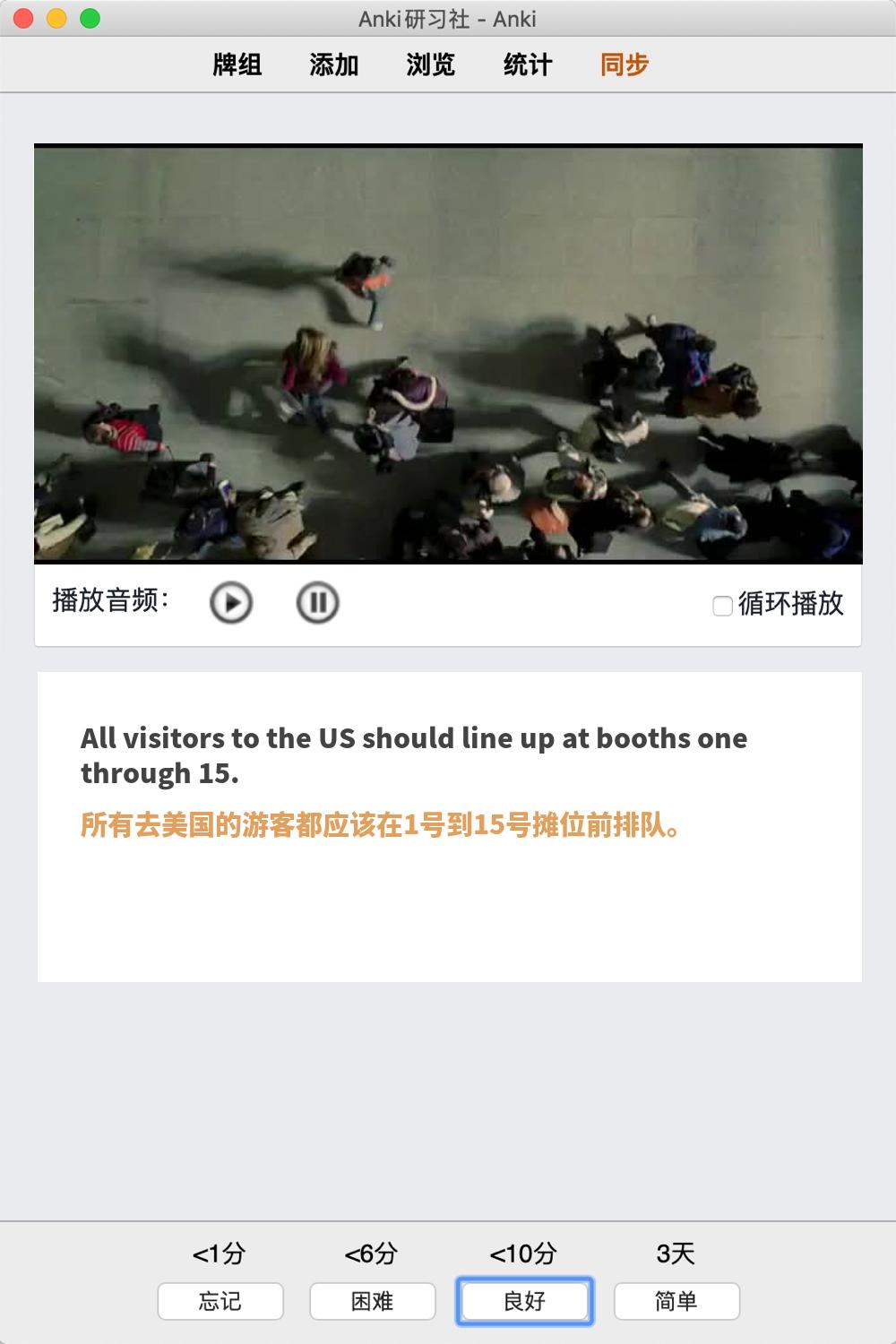Close the Anki window
The height and width of the screenshot is (1344, 896).
point(24,18)
